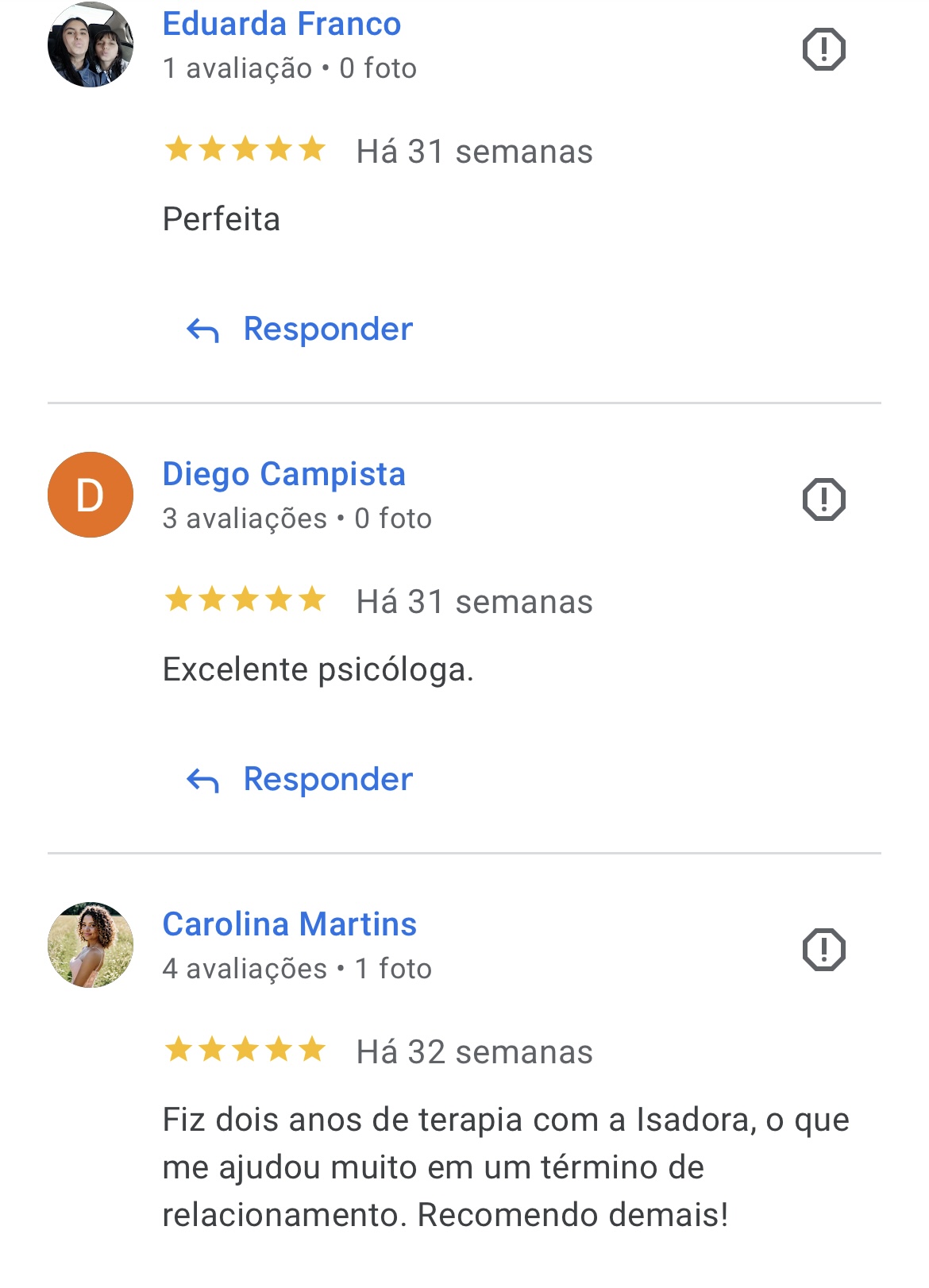The width and height of the screenshot is (929, 1288).
Task: Open Eduarda Franco's reviewer profile
Action: [x=282, y=24]
